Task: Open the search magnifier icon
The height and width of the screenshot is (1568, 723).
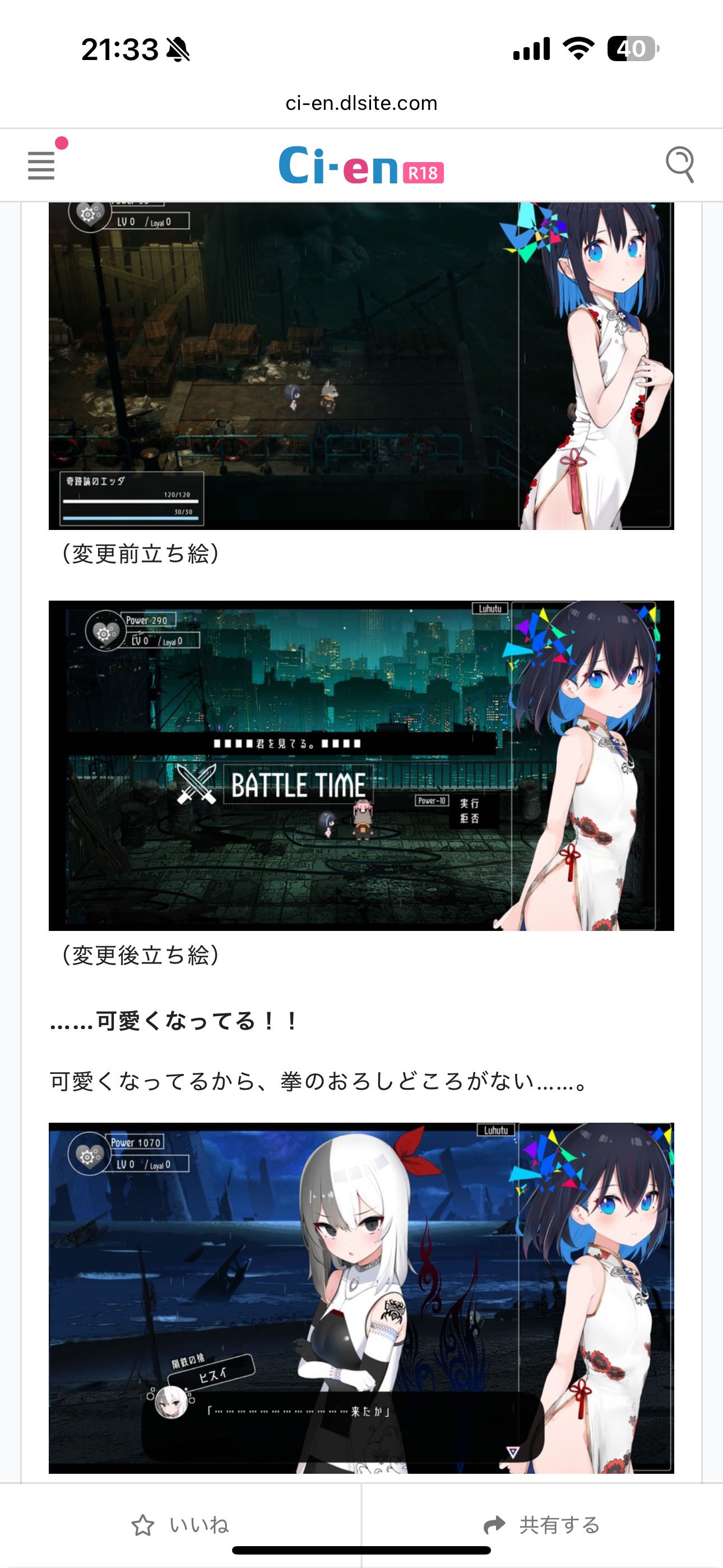Action: pos(679,164)
